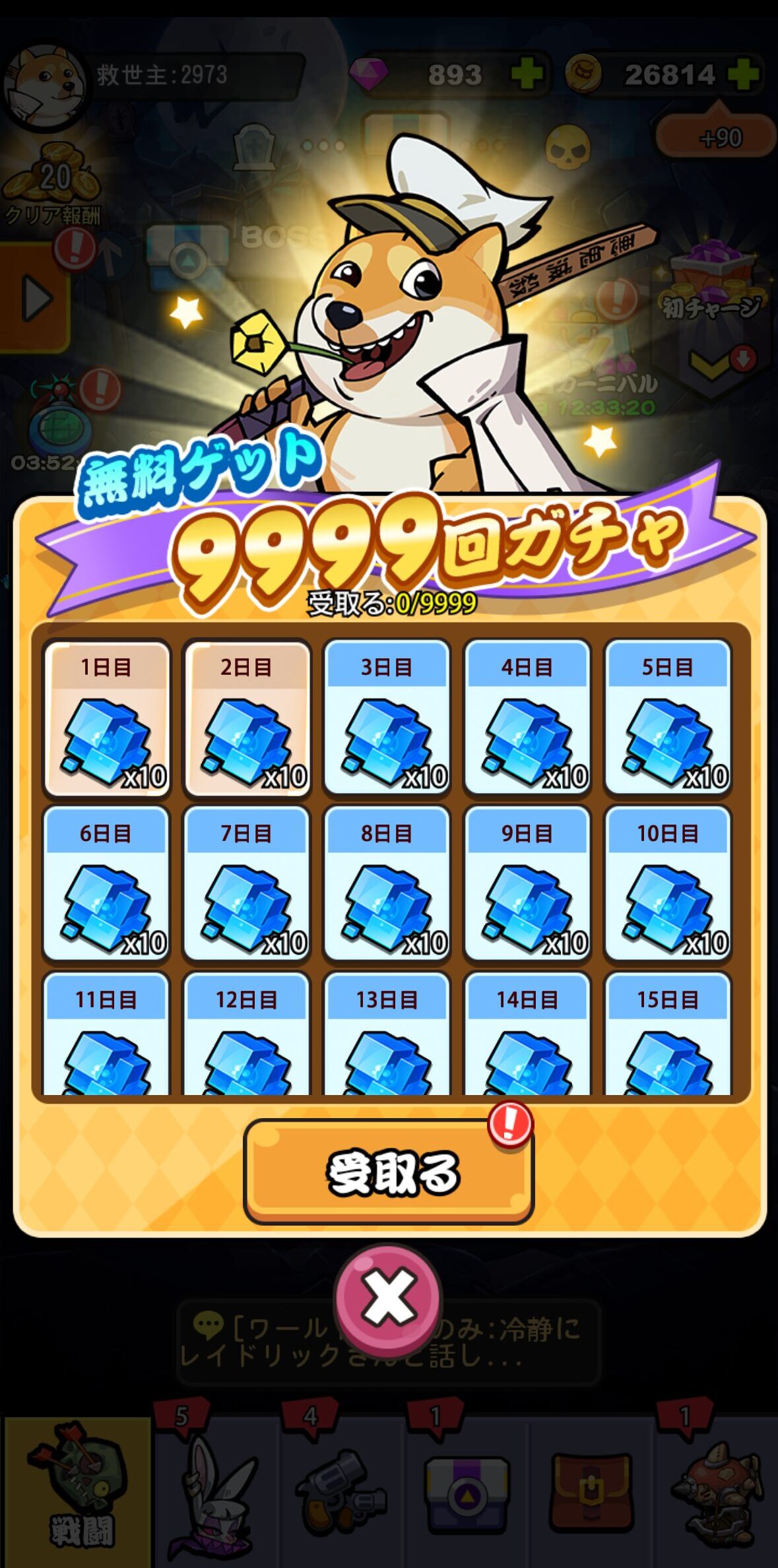The height and width of the screenshot is (1568, 778).
Task: Tap the 6日目 reward tile
Action: pos(106,885)
